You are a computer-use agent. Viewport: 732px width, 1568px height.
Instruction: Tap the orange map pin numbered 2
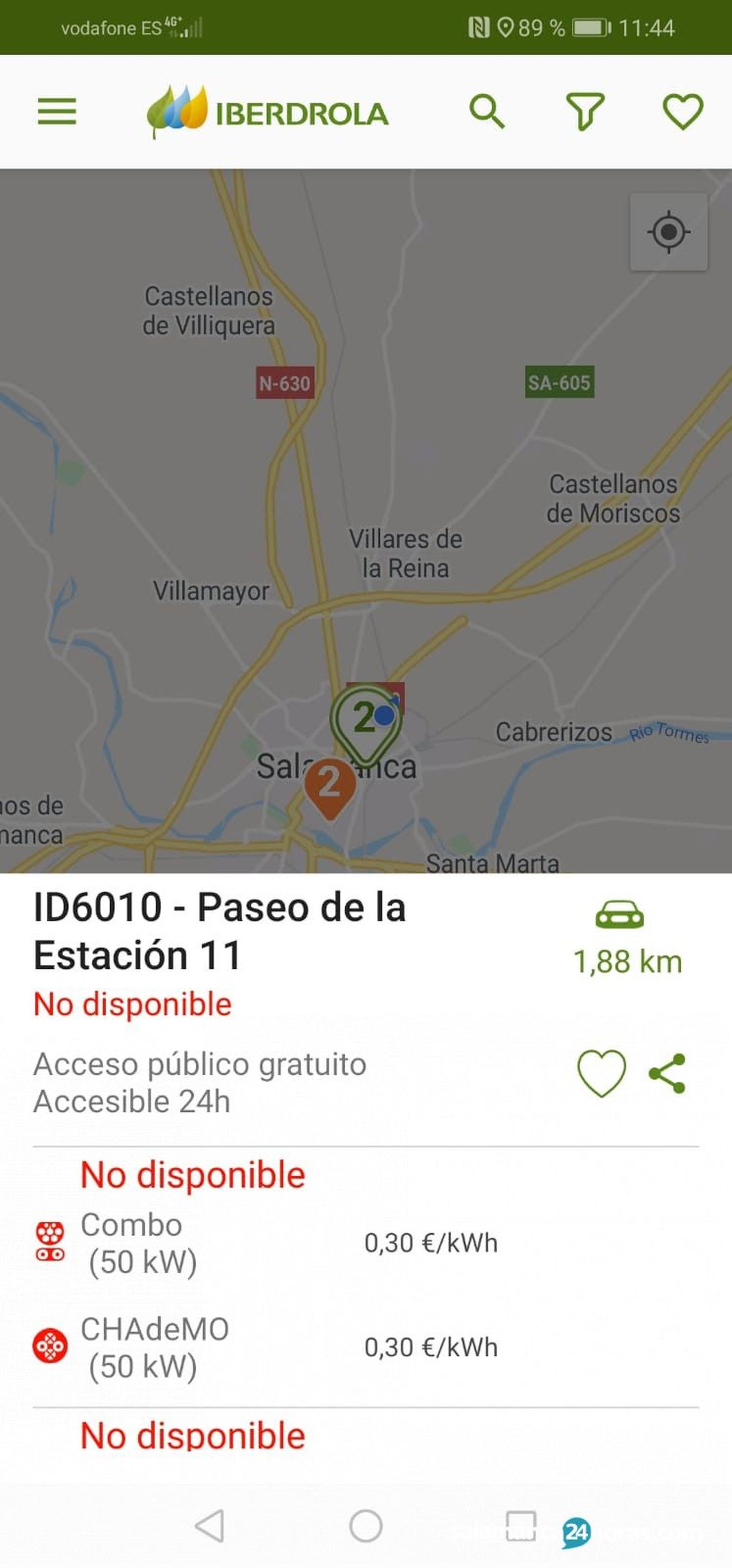[329, 785]
